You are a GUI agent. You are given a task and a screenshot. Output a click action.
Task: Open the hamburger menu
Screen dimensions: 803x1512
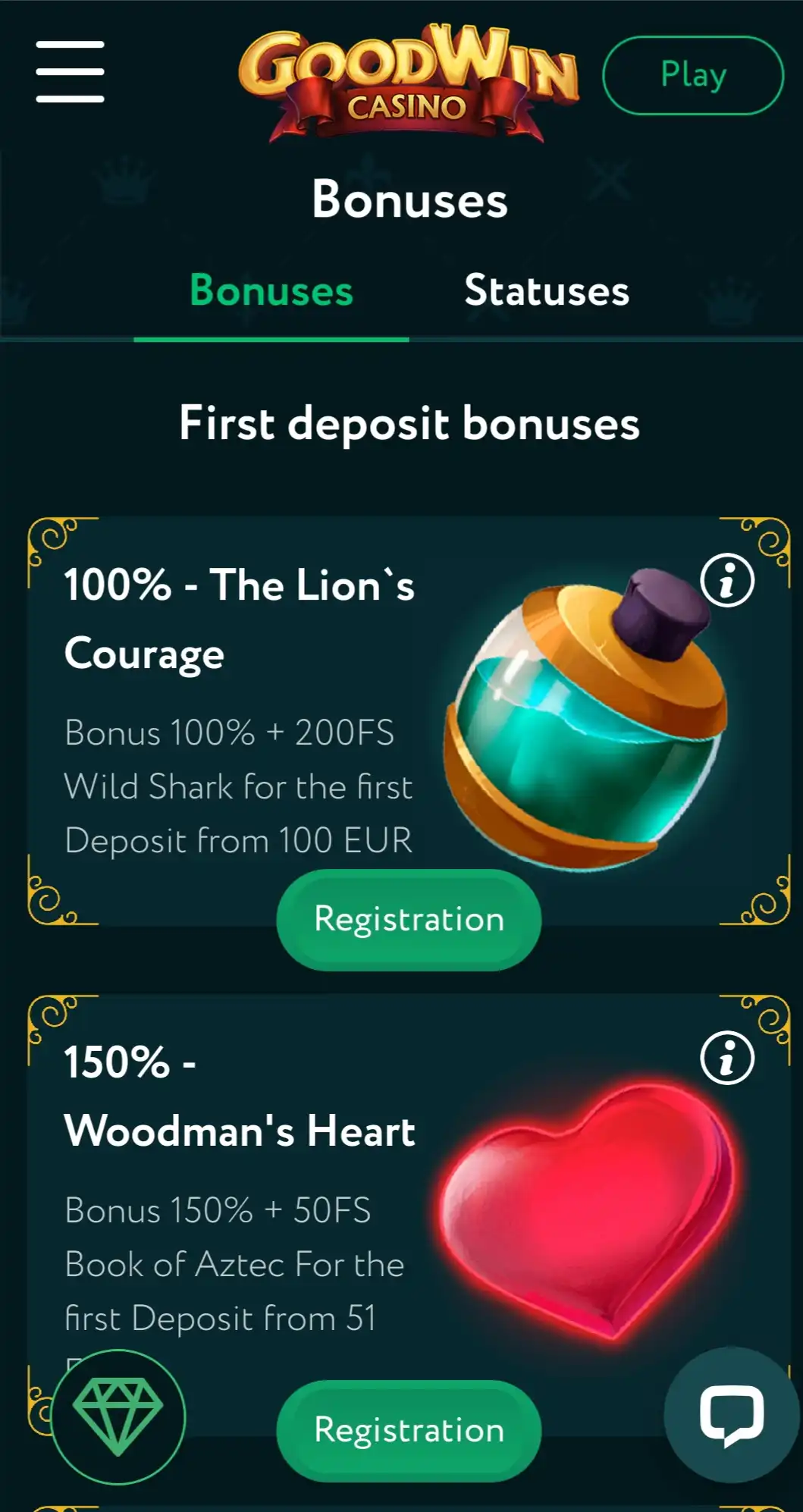click(x=70, y=72)
